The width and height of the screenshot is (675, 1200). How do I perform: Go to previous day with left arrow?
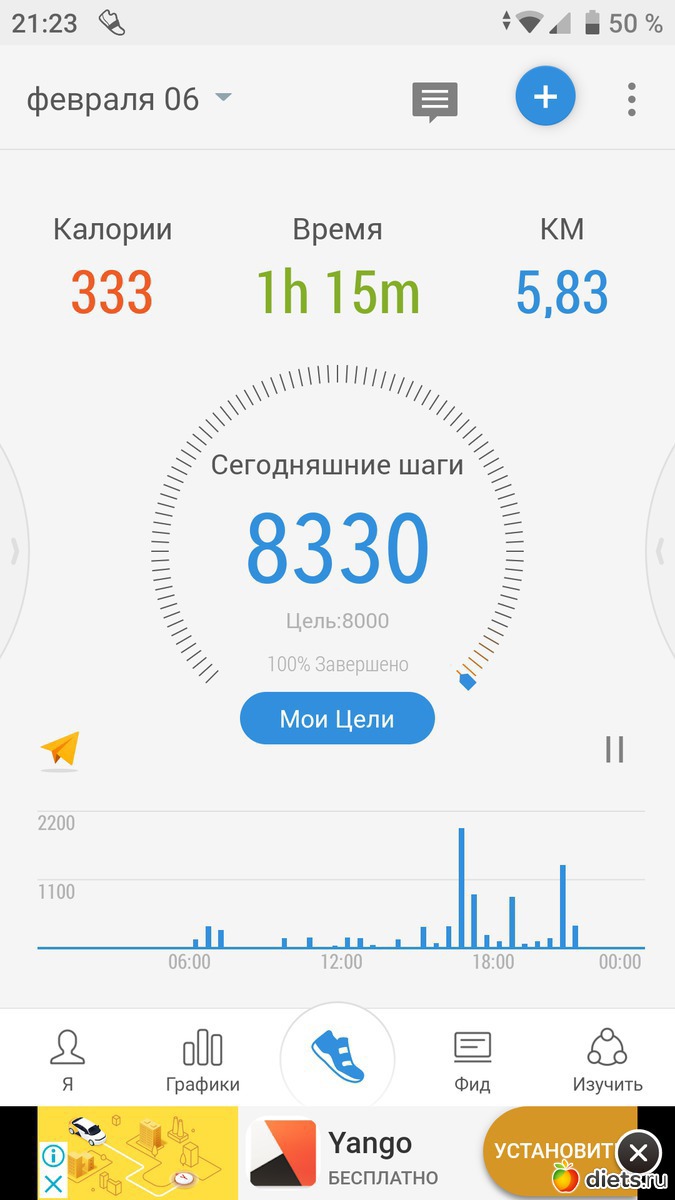click(x=14, y=549)
